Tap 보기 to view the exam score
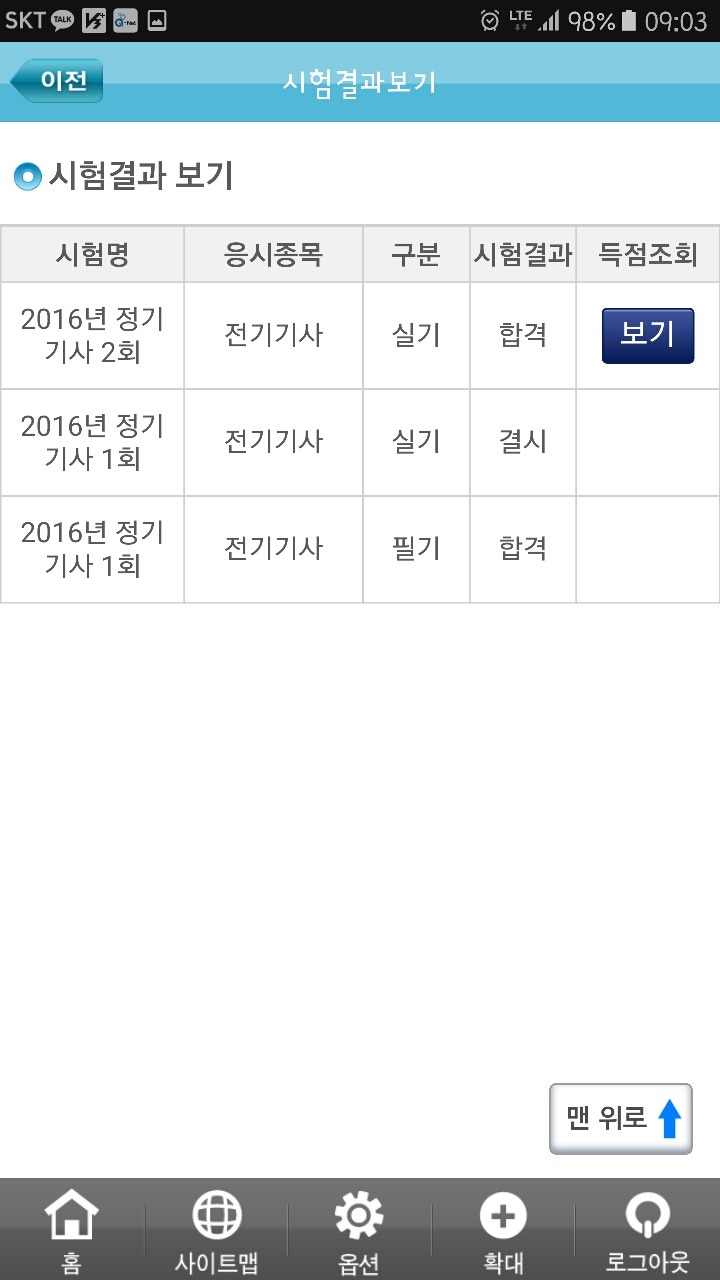The image size is (720, 1280). click(647, 335)
